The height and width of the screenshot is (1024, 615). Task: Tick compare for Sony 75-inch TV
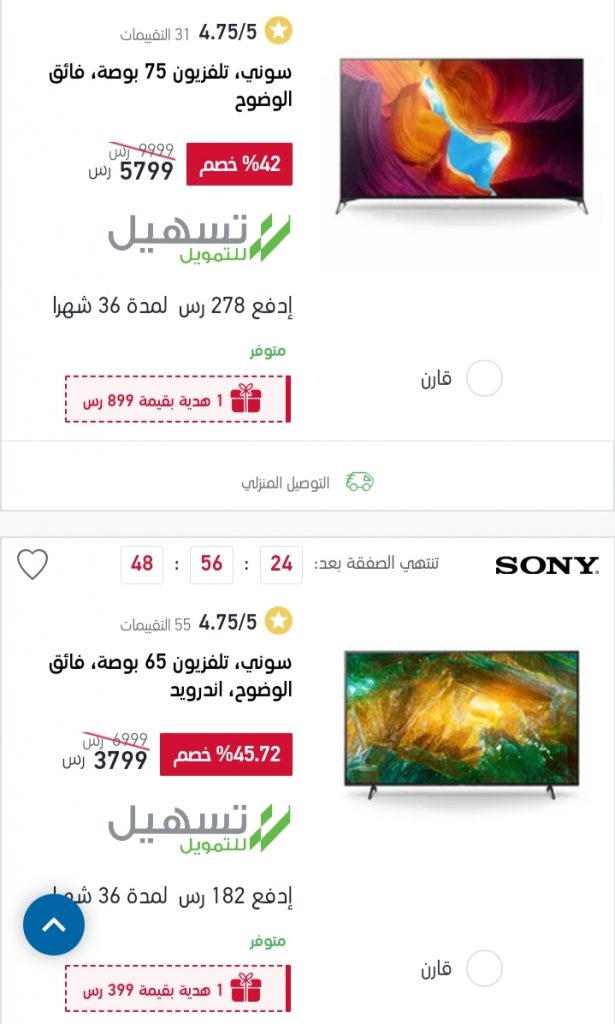click(x=484, y=378)
